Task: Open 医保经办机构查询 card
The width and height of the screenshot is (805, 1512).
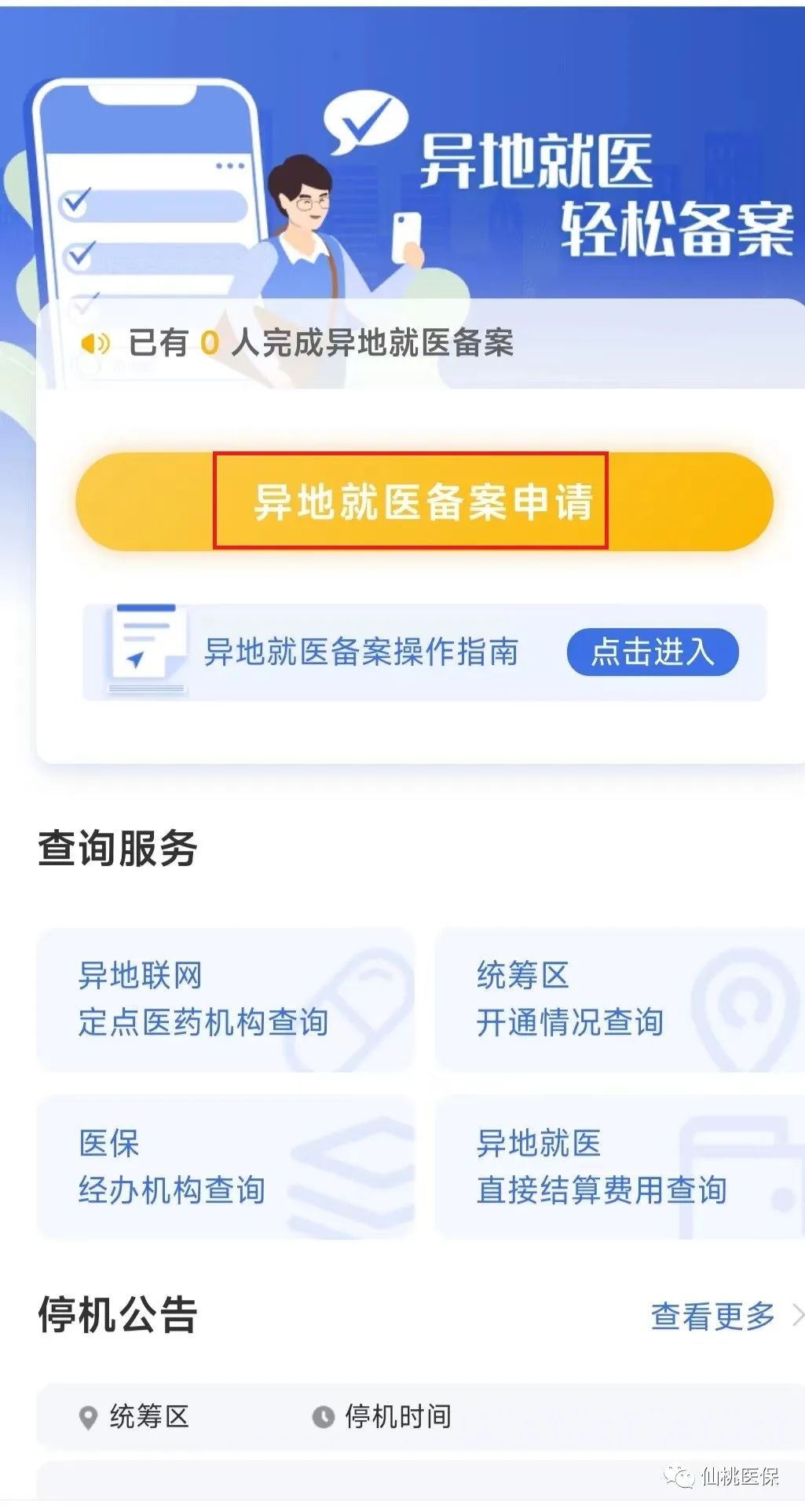Action: pos(225,1167)
